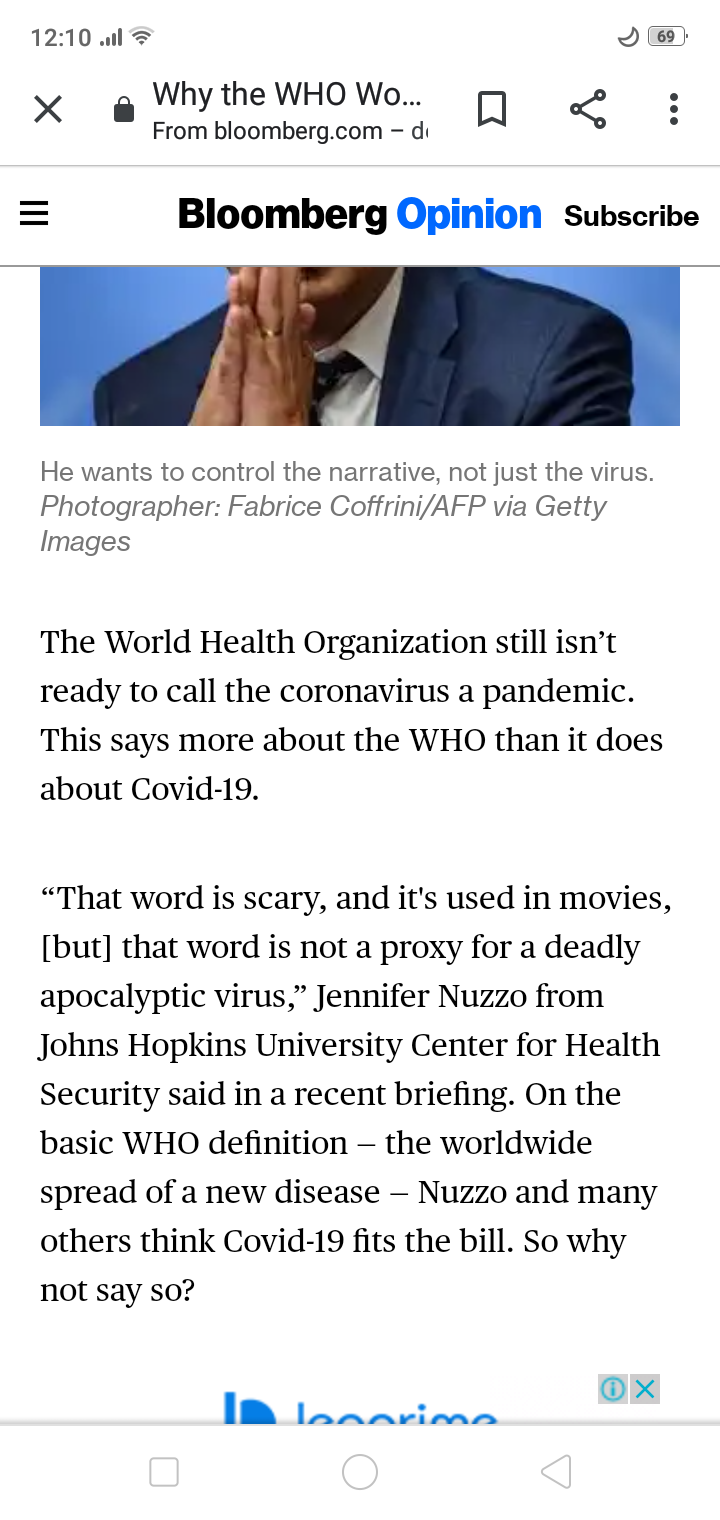Open the ad info icon
The width and height of the screenshot is (720, 1520).
coord(613,1389)
